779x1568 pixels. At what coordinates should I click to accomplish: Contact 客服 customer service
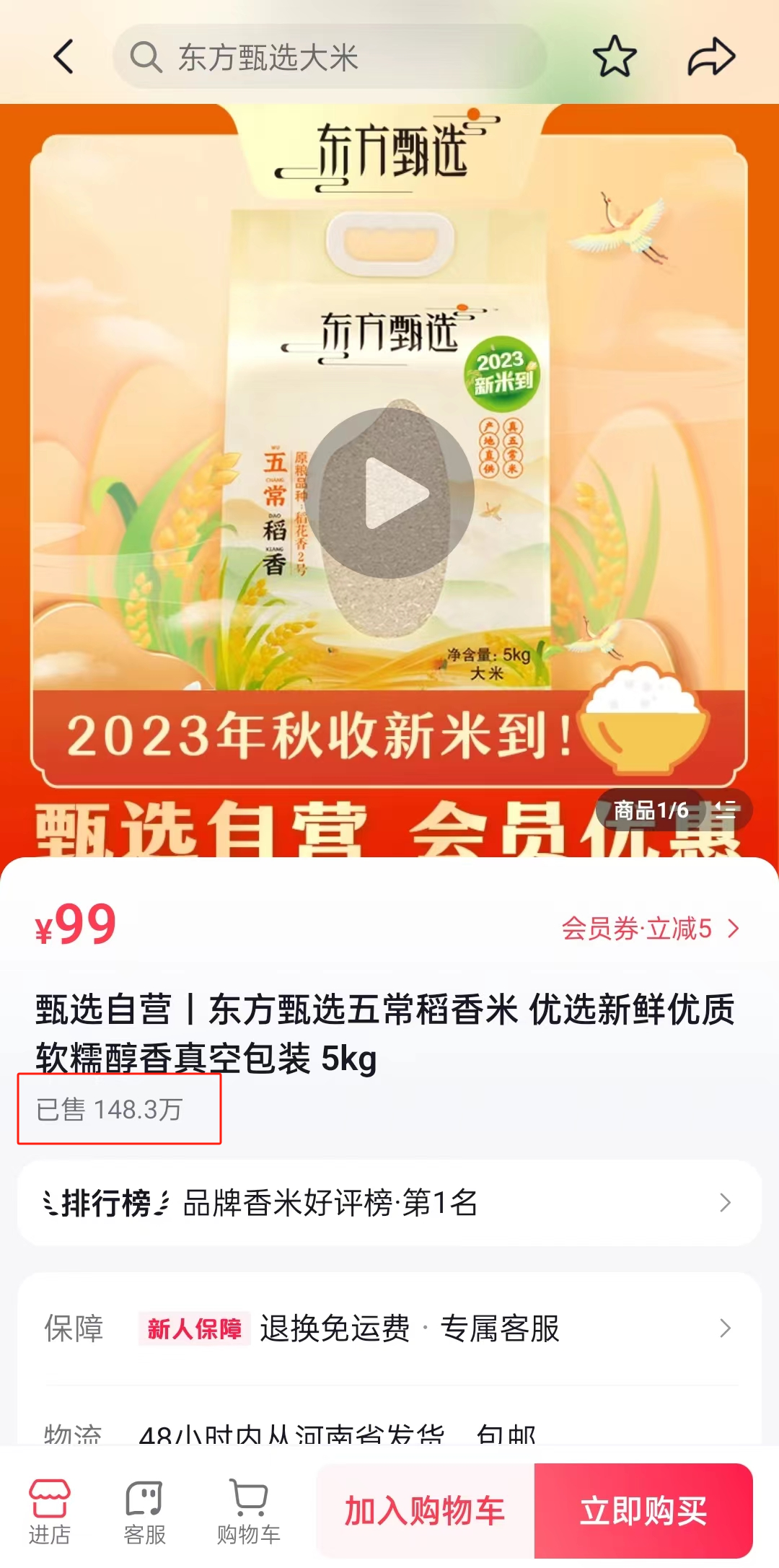144,1510
